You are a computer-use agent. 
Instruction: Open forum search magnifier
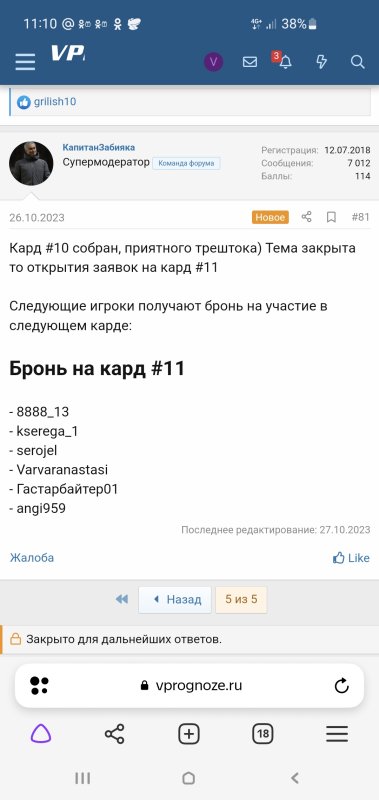pos(358,62)
